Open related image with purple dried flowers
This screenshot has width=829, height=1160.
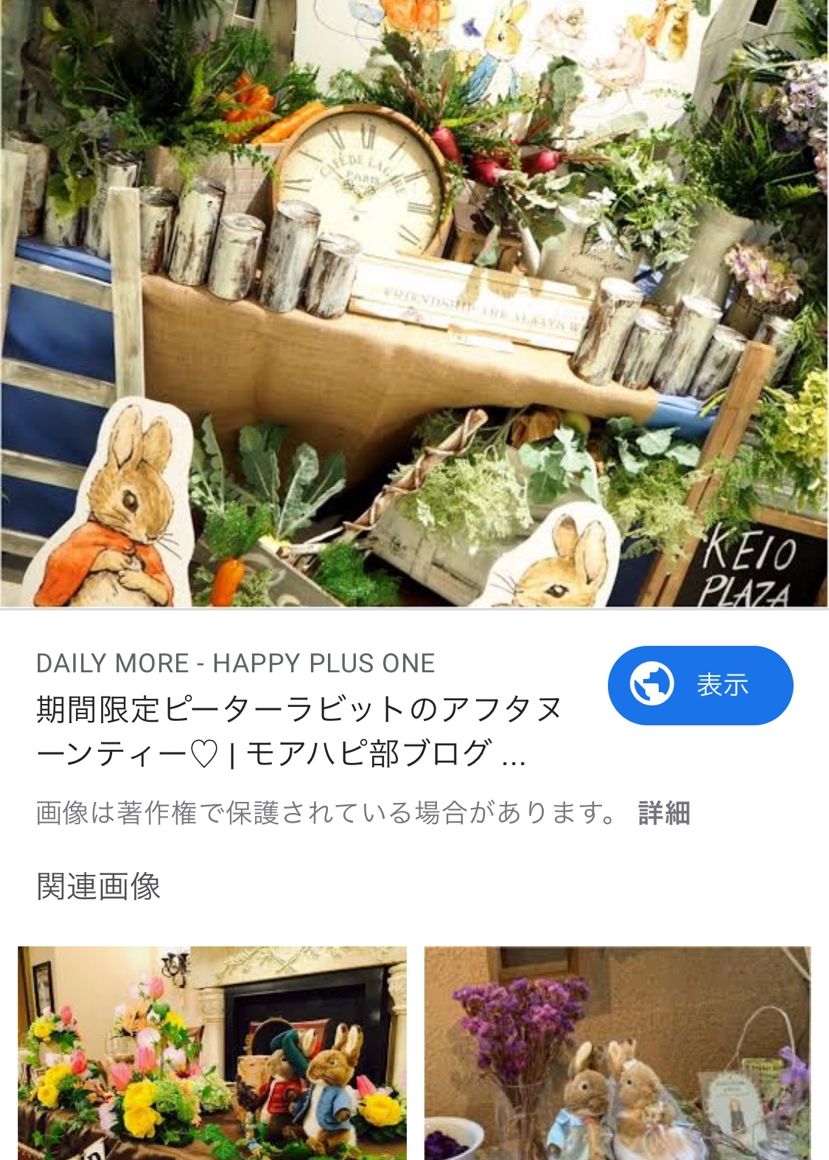pos(617,1052)
